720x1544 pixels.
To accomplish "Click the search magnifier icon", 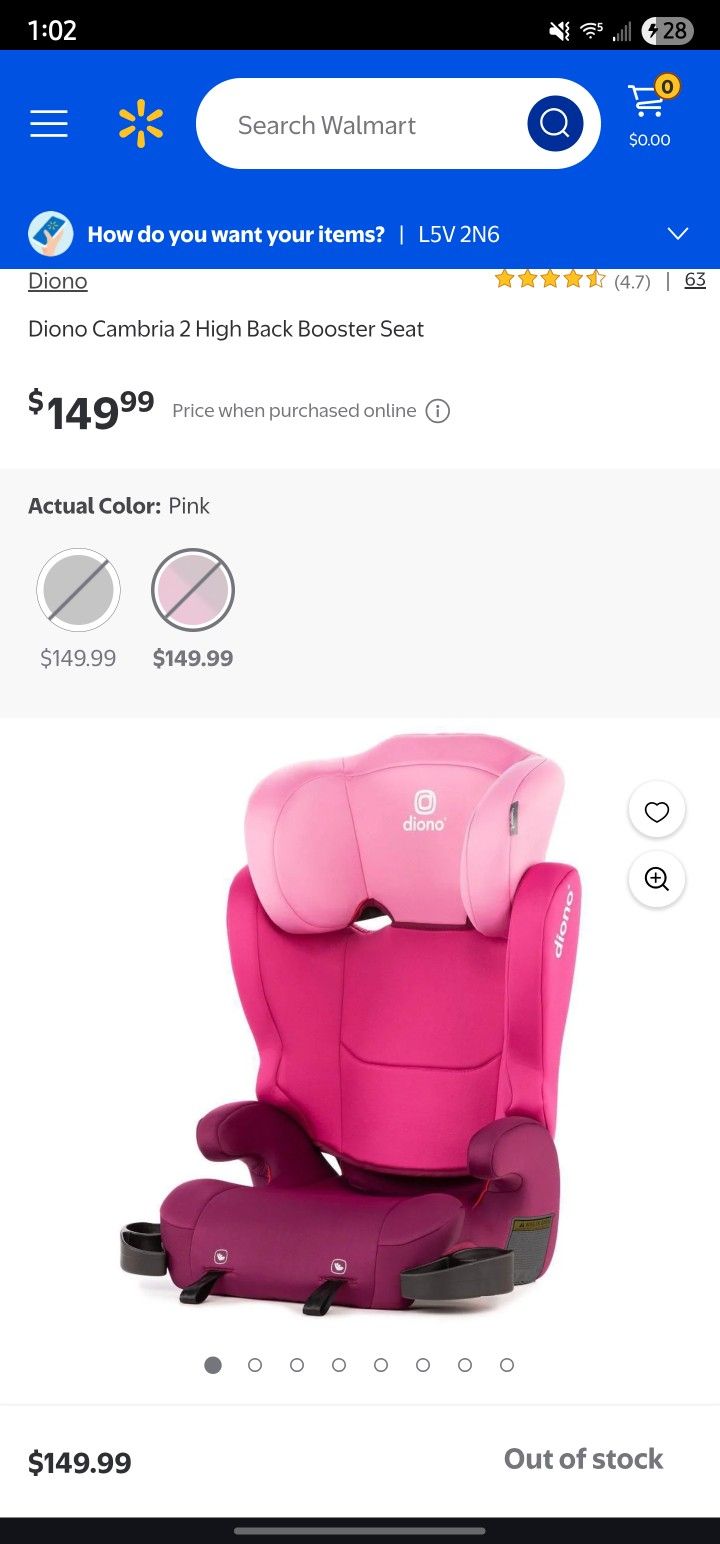I will point(555,122).
